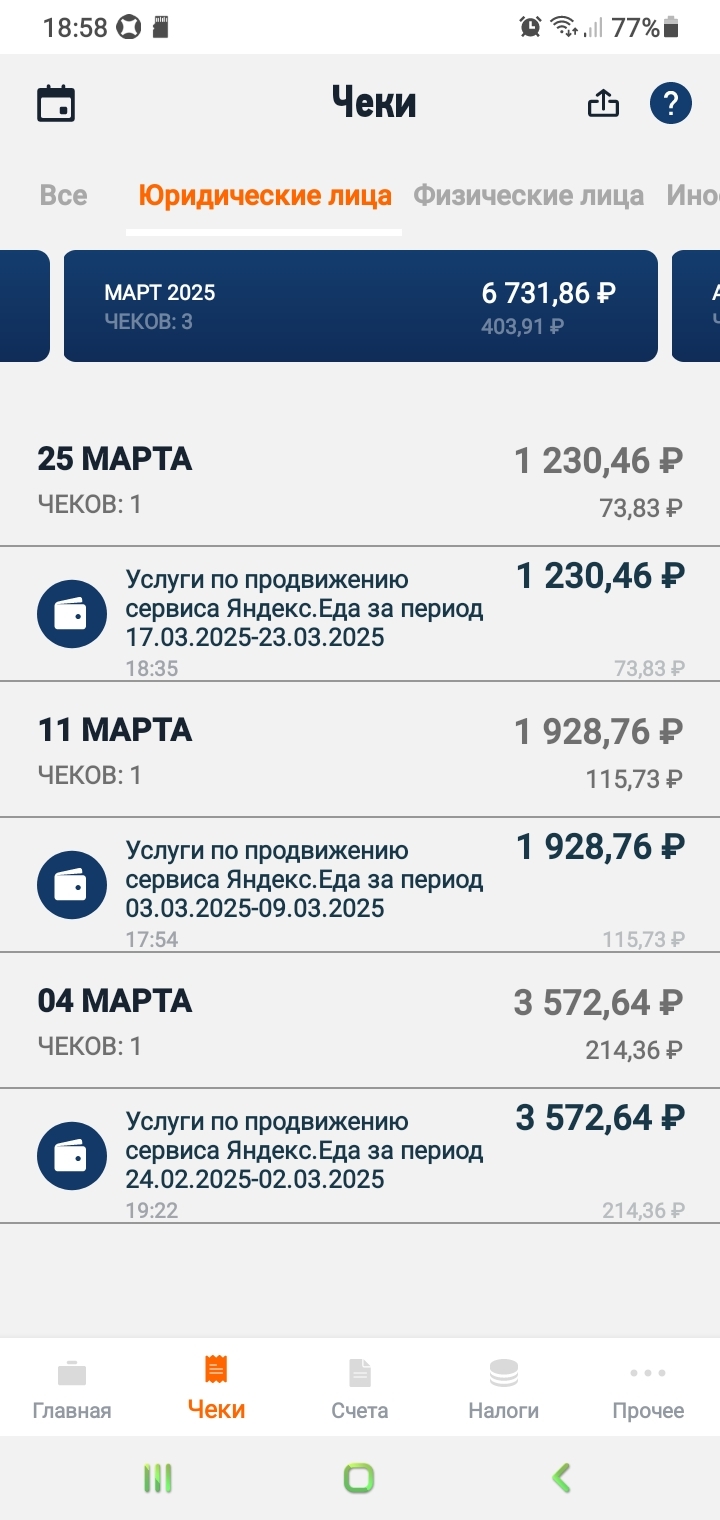Select the МАРТ 2025 month card
The image size is (720, 1520).
tap(360, 306)
